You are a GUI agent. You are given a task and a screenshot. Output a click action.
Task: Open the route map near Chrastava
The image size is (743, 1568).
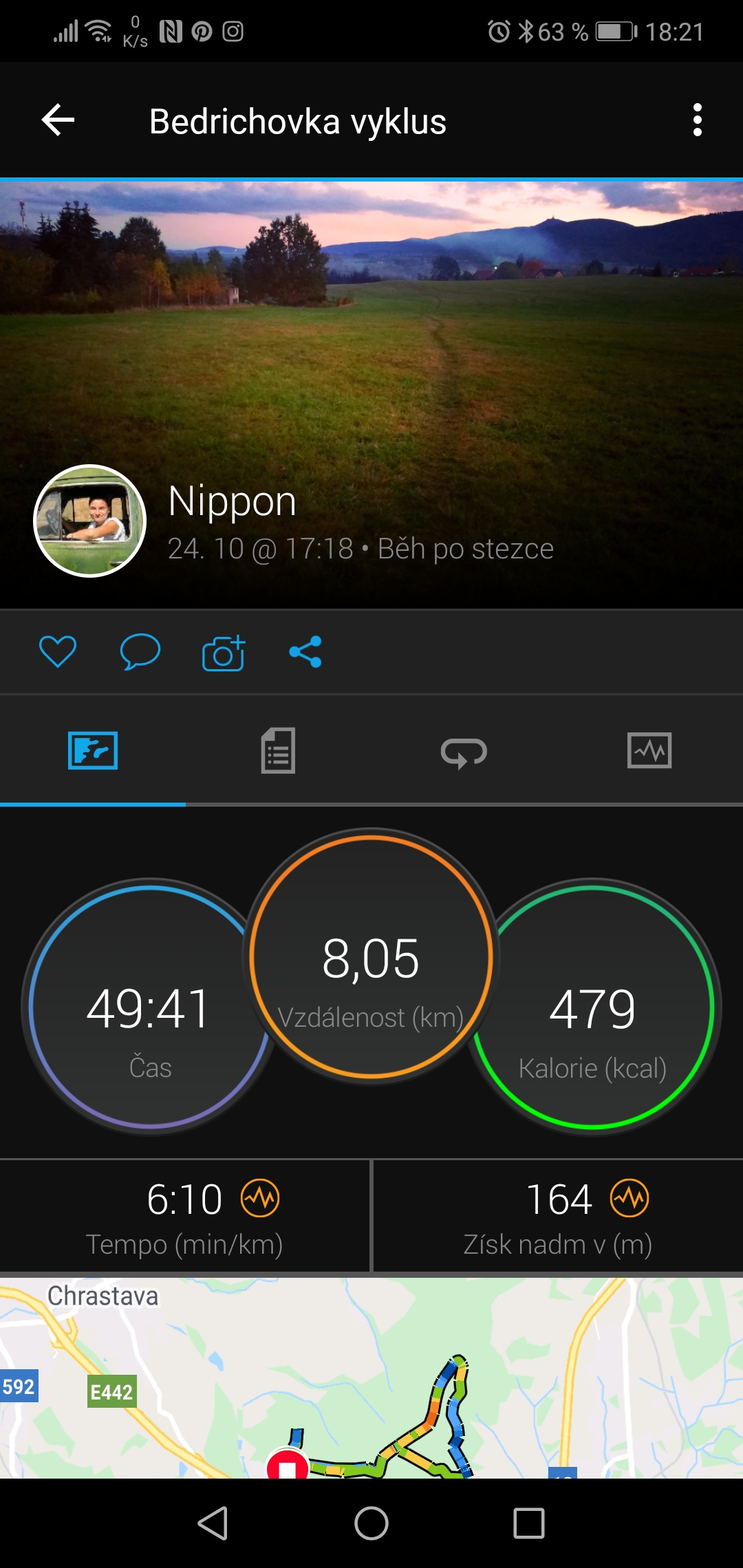coord(371,1378)
